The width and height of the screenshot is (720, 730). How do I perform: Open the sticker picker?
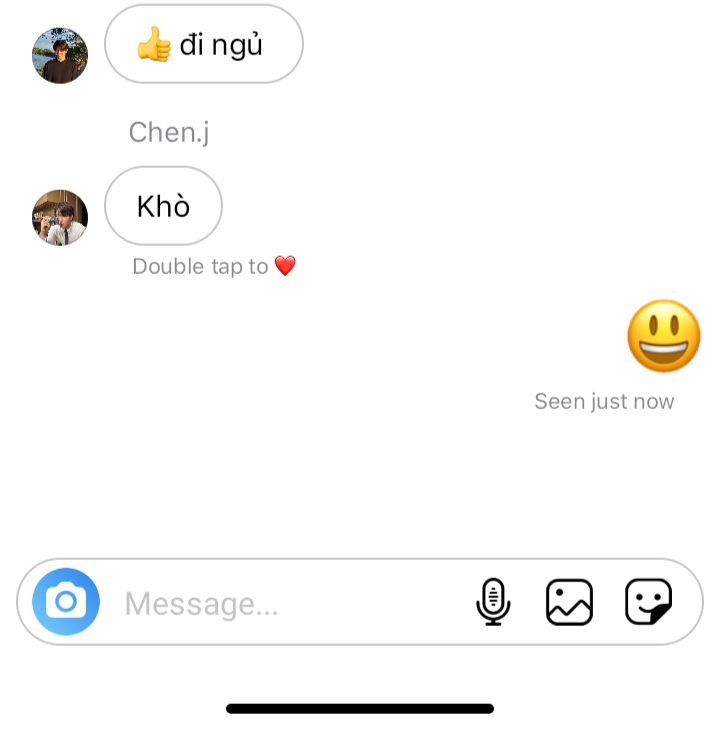point(648,603)
